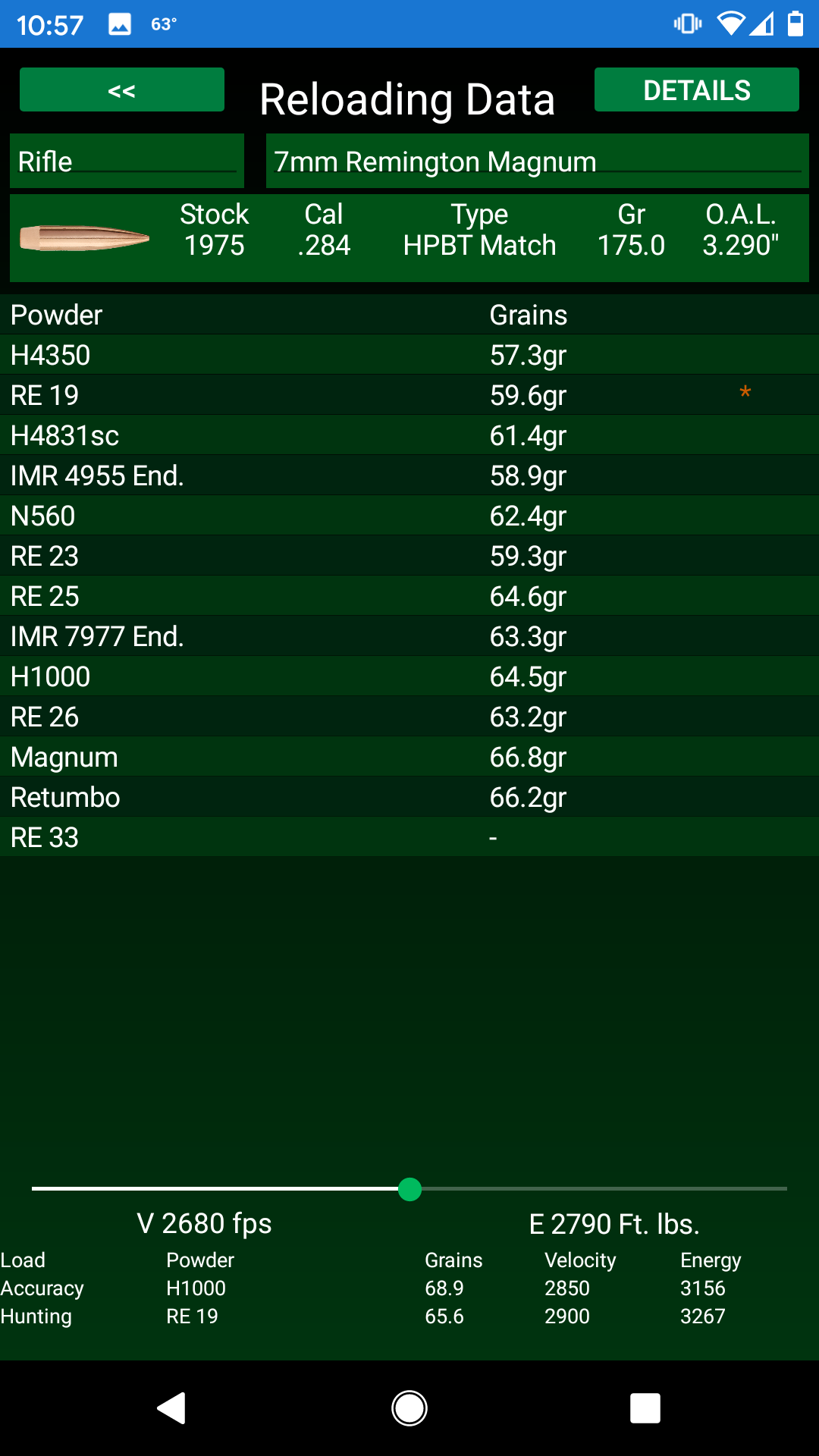Open the IMR 4955 End. row

click(x=409, y=475)
